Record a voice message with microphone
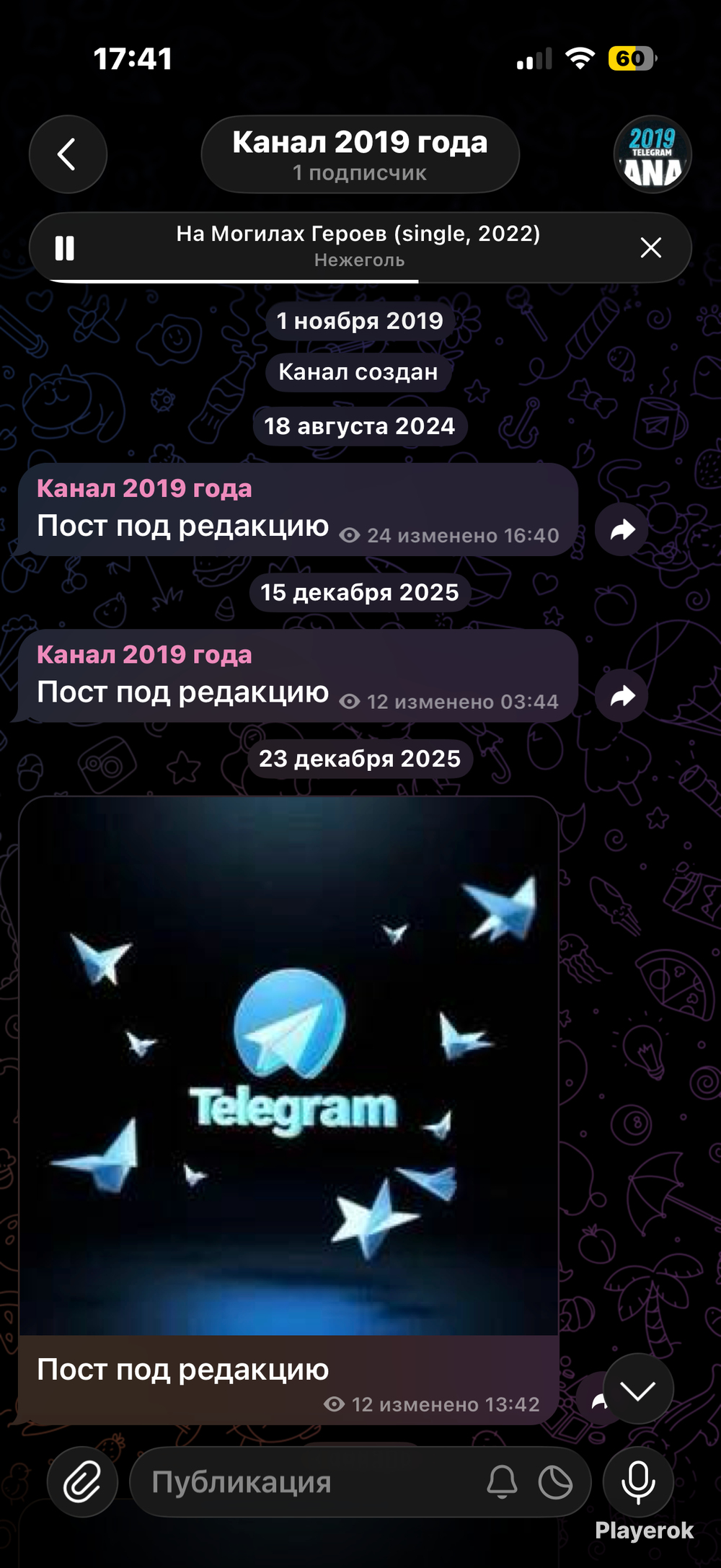Viewport: 721px width, 1568px height. (639, 1482)
